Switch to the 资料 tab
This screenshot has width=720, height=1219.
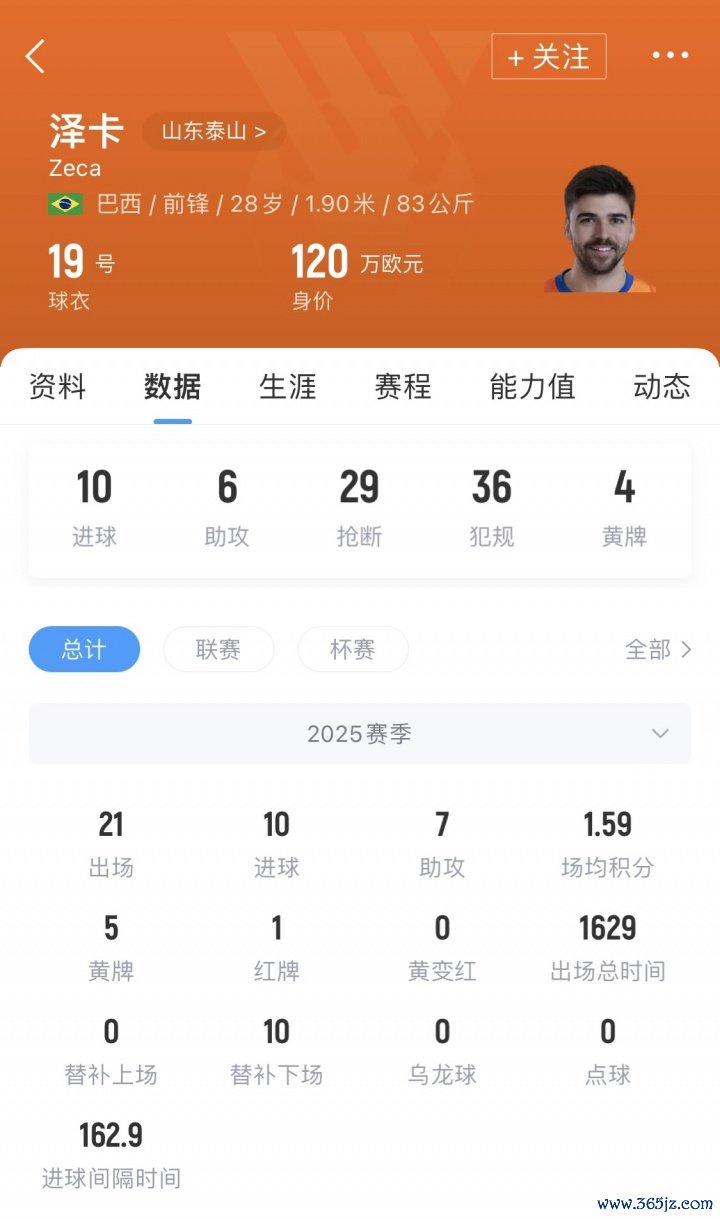point(58,386)
